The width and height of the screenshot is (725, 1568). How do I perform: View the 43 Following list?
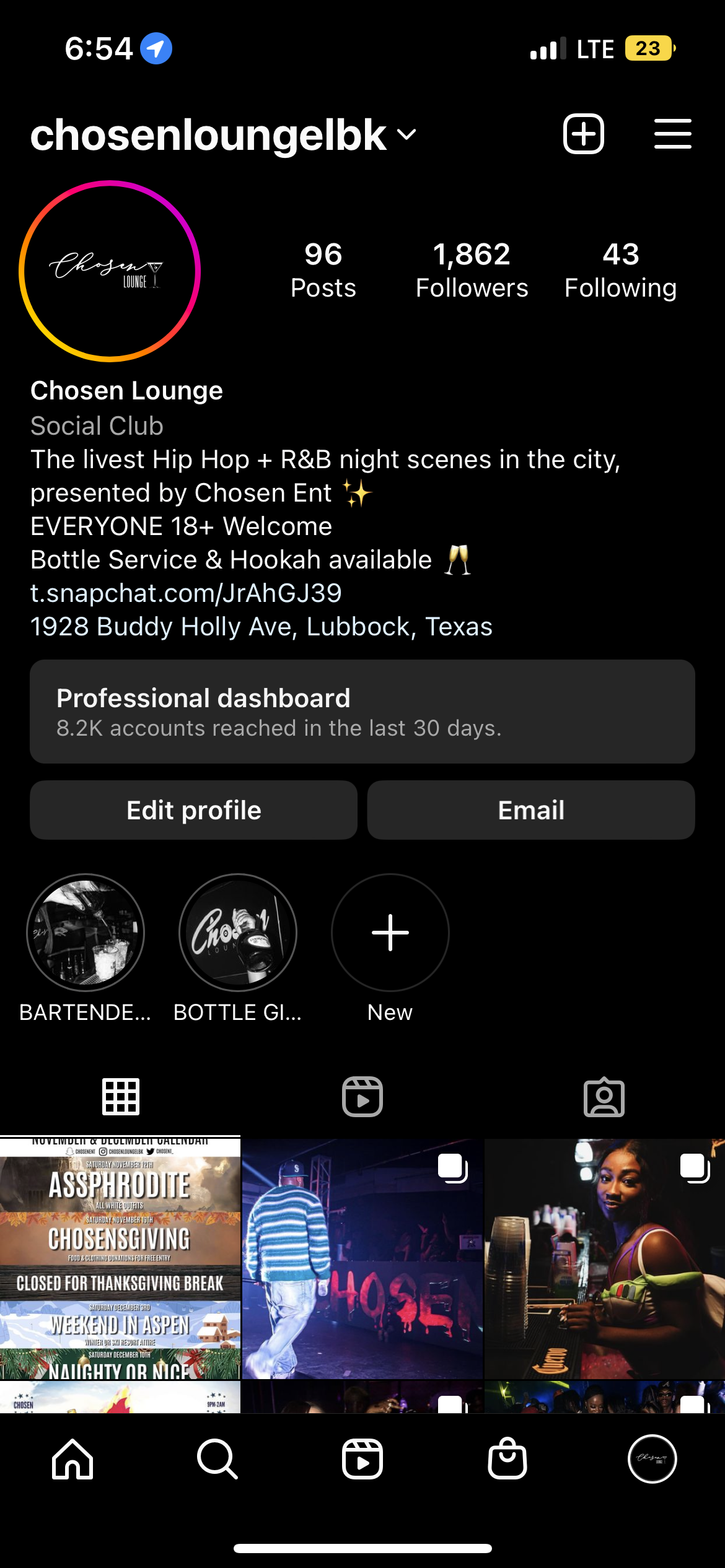point(620,271)
